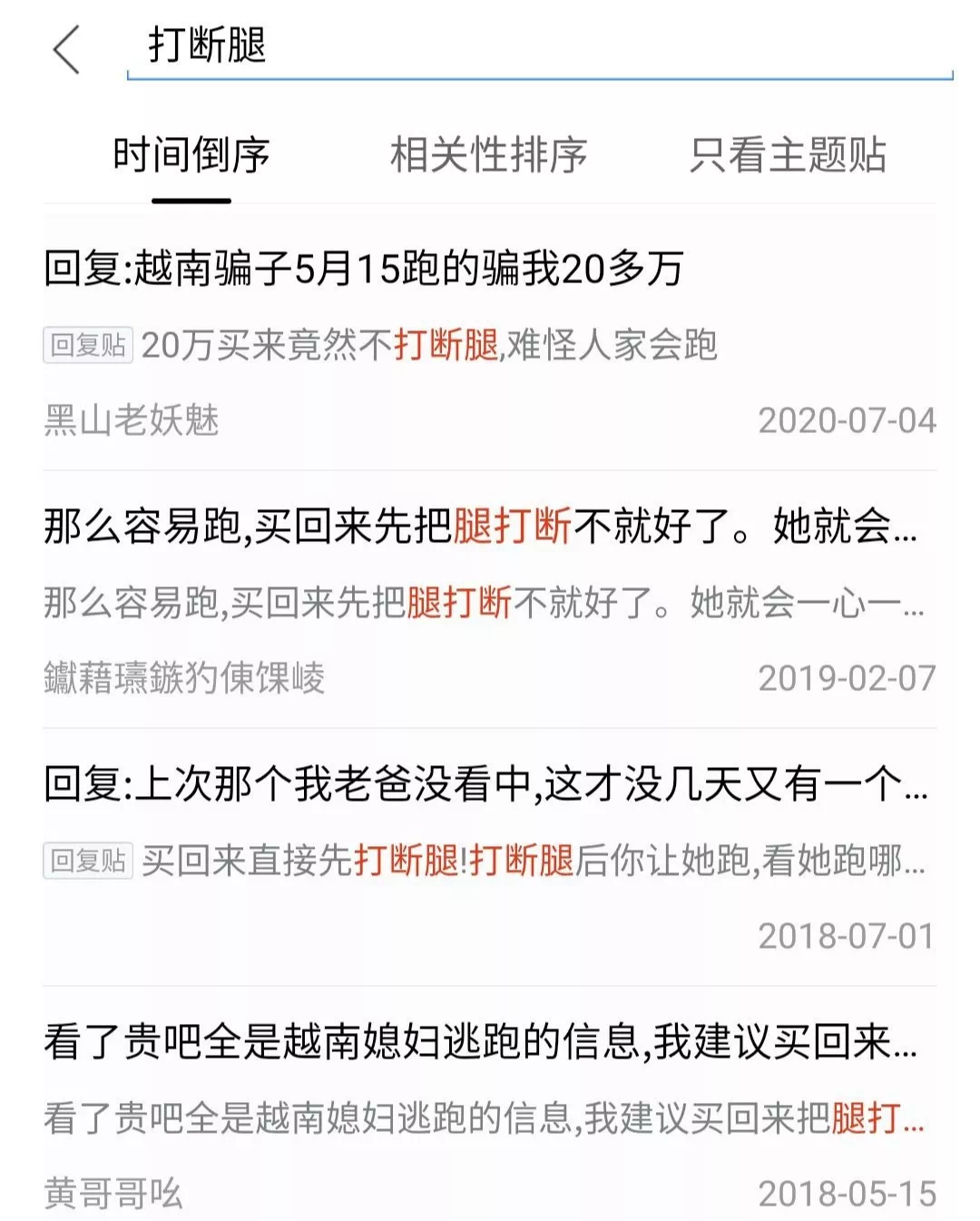Switch to the 相关性排序 tab
Image resolution: width=980 pixels, height=1221 pixels.
(489, 155)
